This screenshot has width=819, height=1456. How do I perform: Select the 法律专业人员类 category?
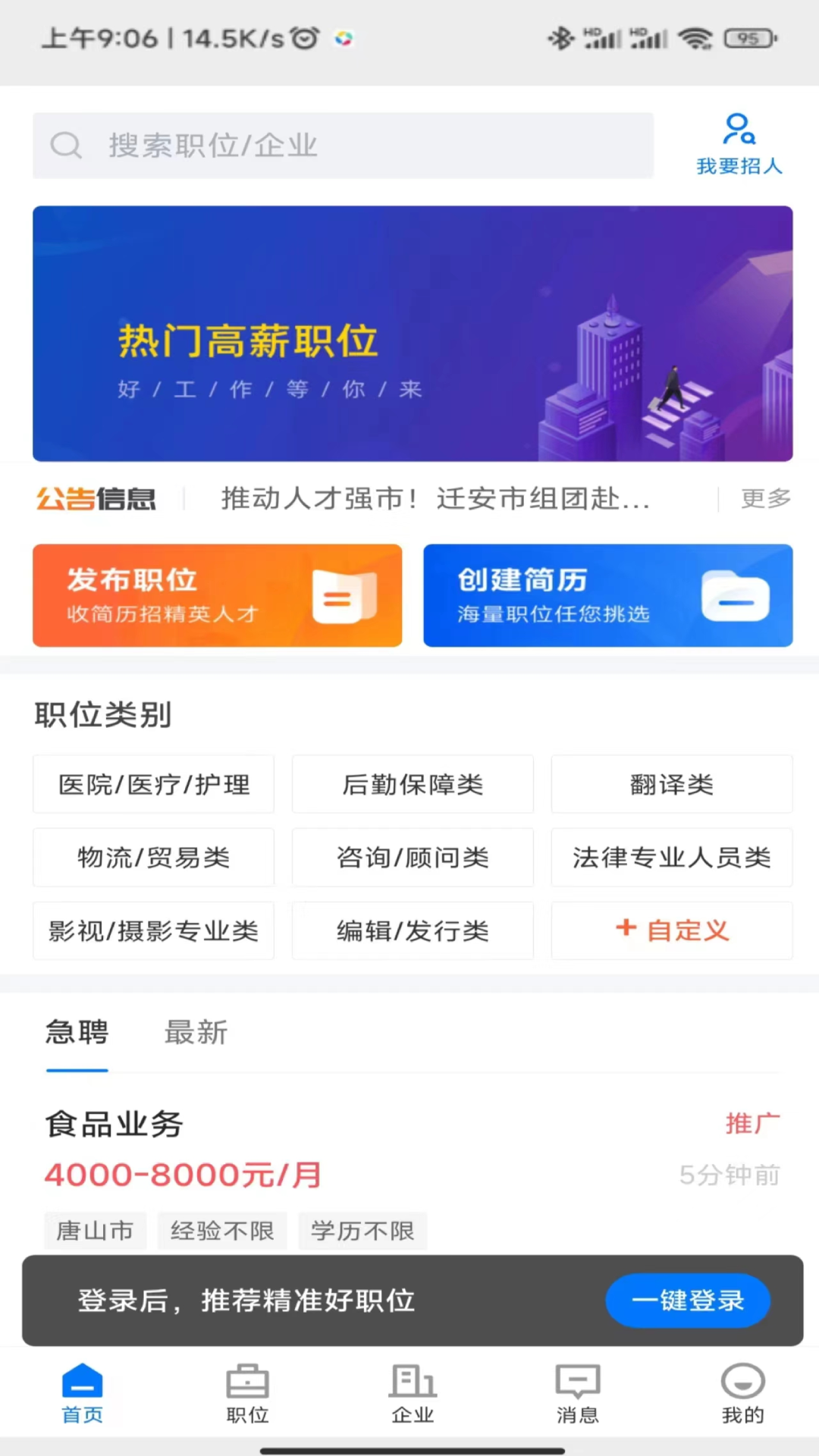click(x=671, y=858)
